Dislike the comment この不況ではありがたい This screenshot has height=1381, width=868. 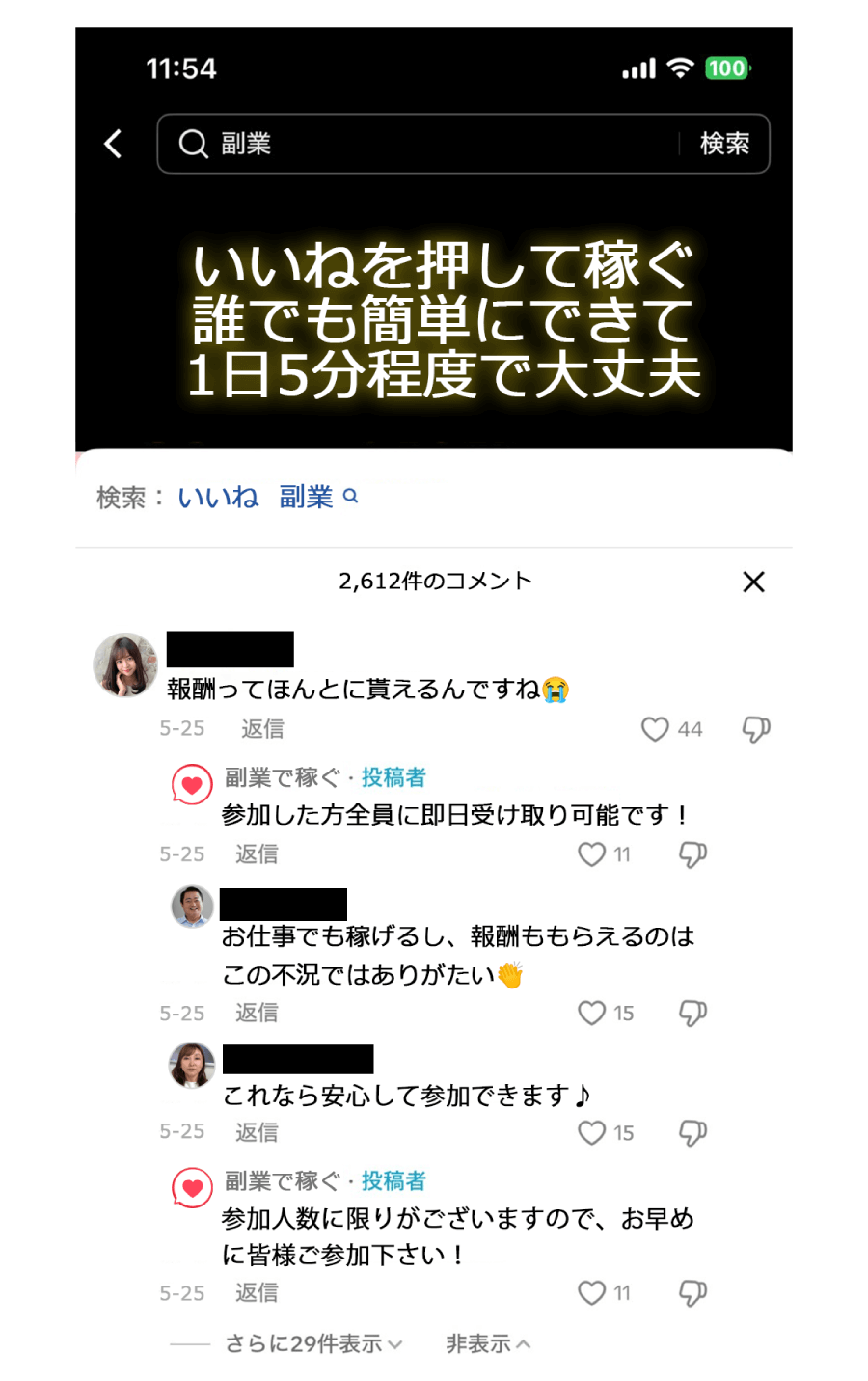coord(692,1013)
